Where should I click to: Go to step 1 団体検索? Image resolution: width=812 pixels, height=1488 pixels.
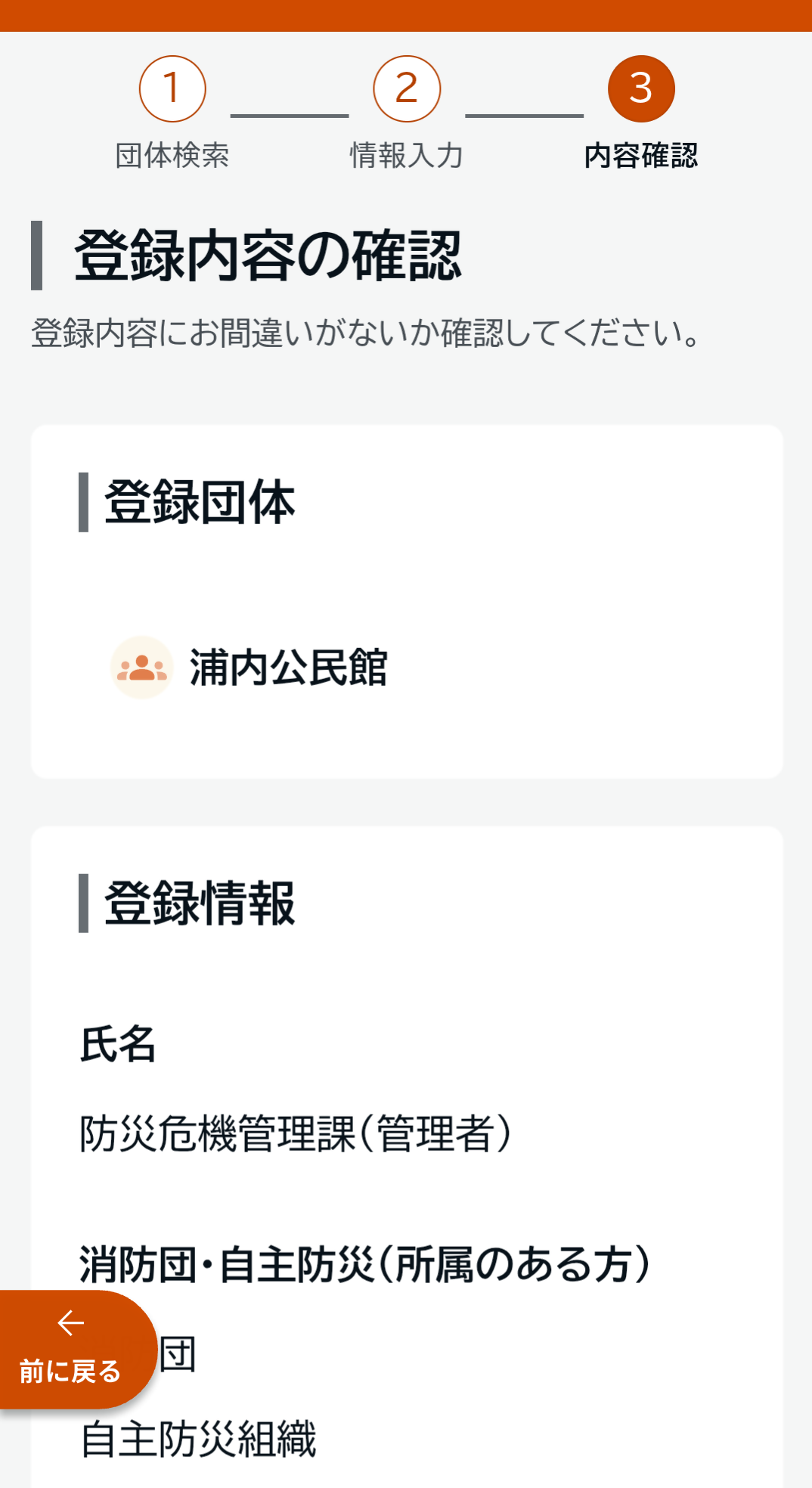tap(172, 89)
